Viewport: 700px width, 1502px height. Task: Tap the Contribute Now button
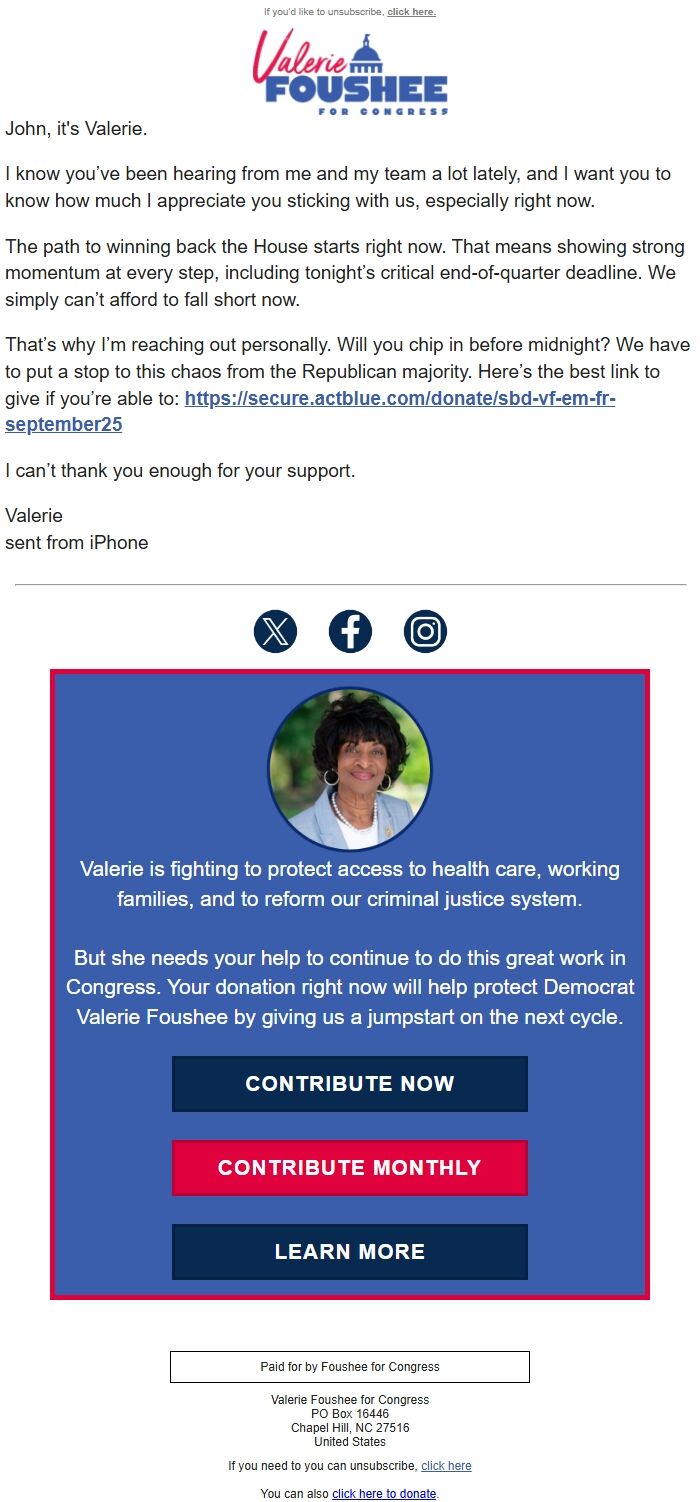pyautogui.click(x=350, y=1084)
